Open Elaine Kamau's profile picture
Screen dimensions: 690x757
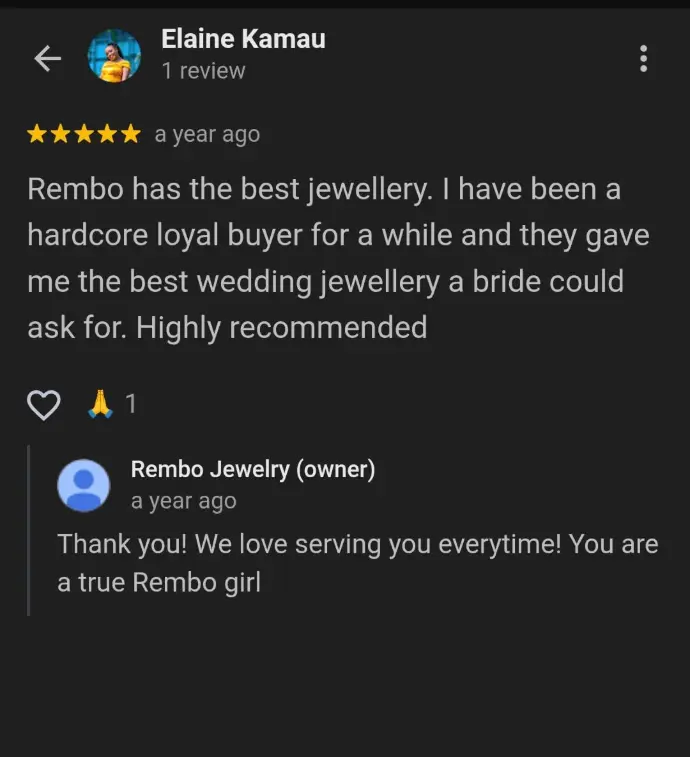click(114, 56)
